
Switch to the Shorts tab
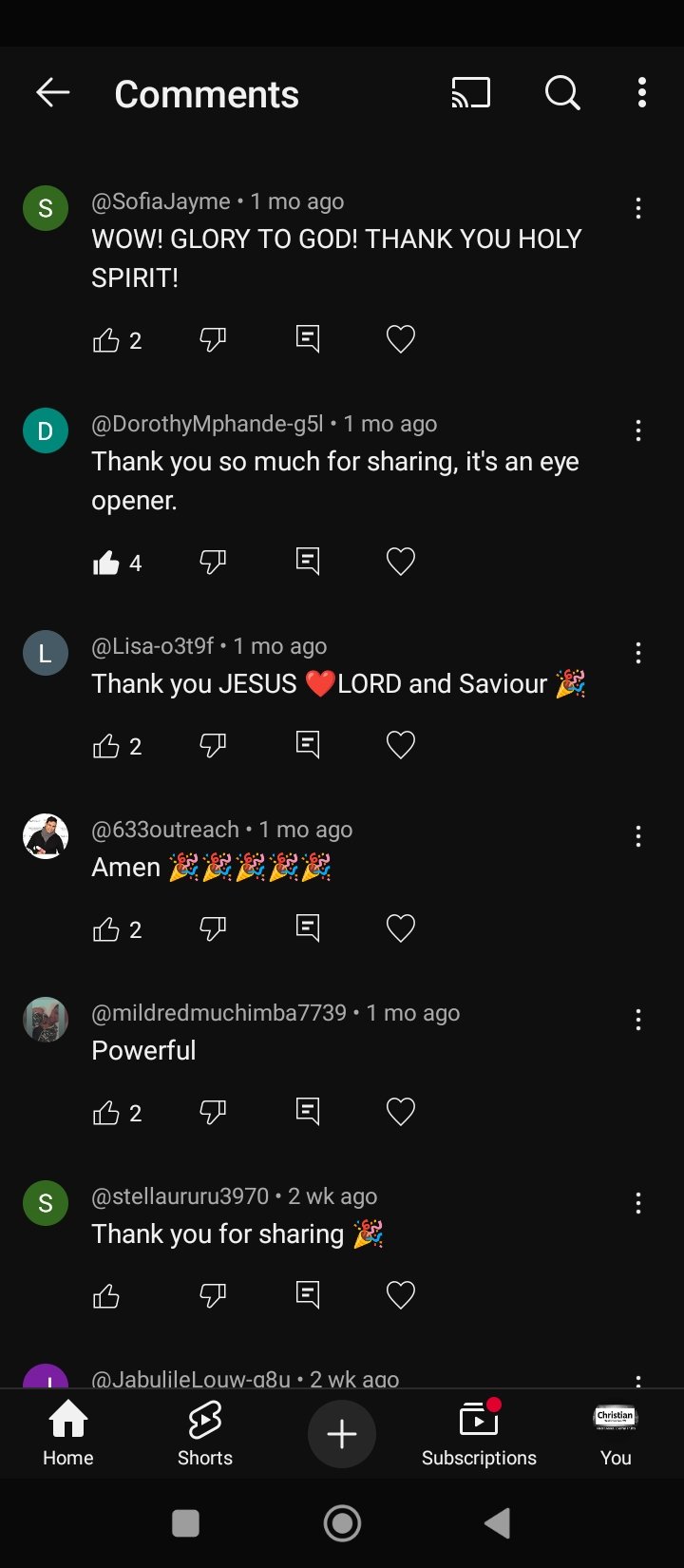205,1433
